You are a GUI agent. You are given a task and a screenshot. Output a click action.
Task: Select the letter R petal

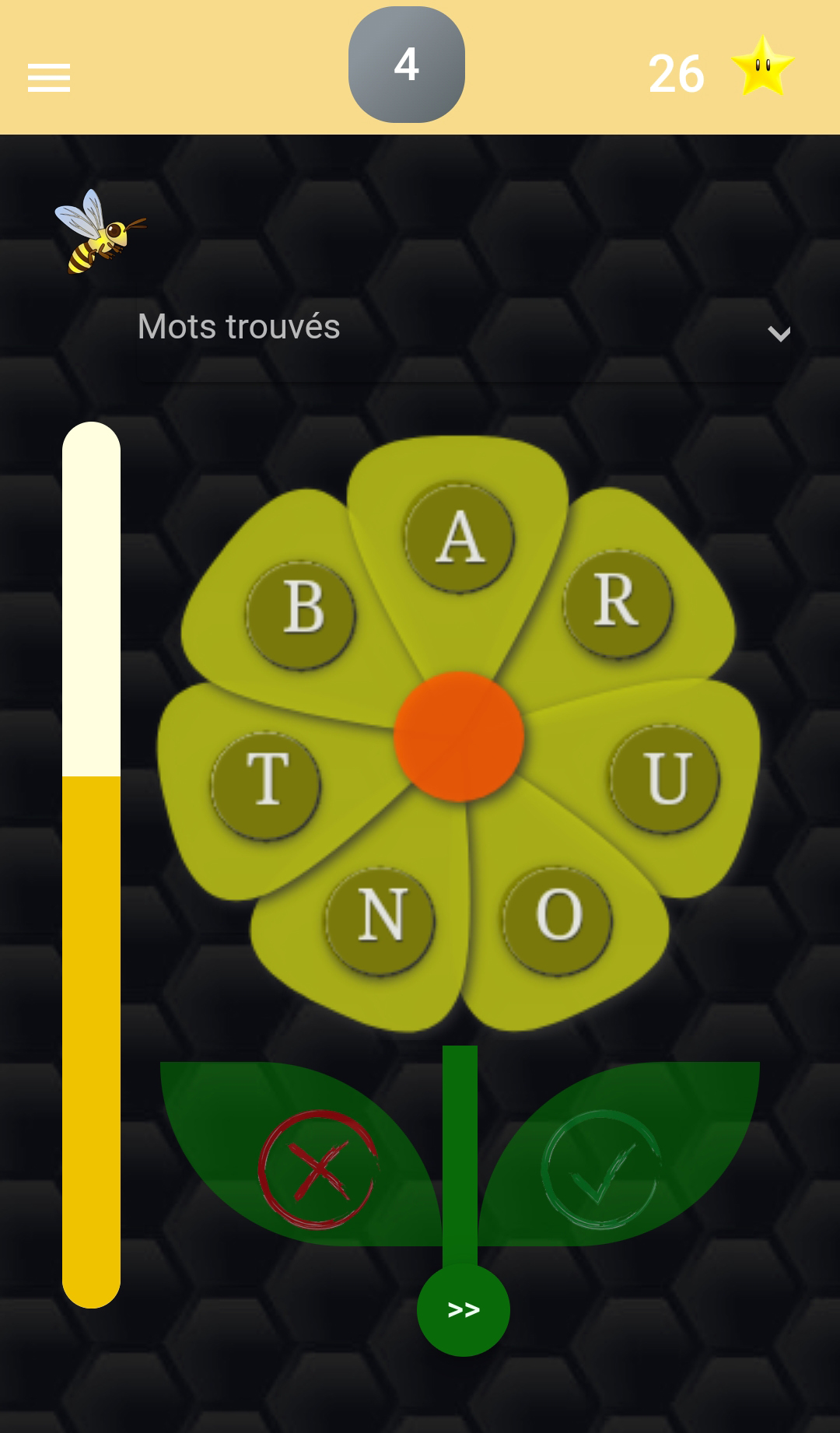click(618, 603)
